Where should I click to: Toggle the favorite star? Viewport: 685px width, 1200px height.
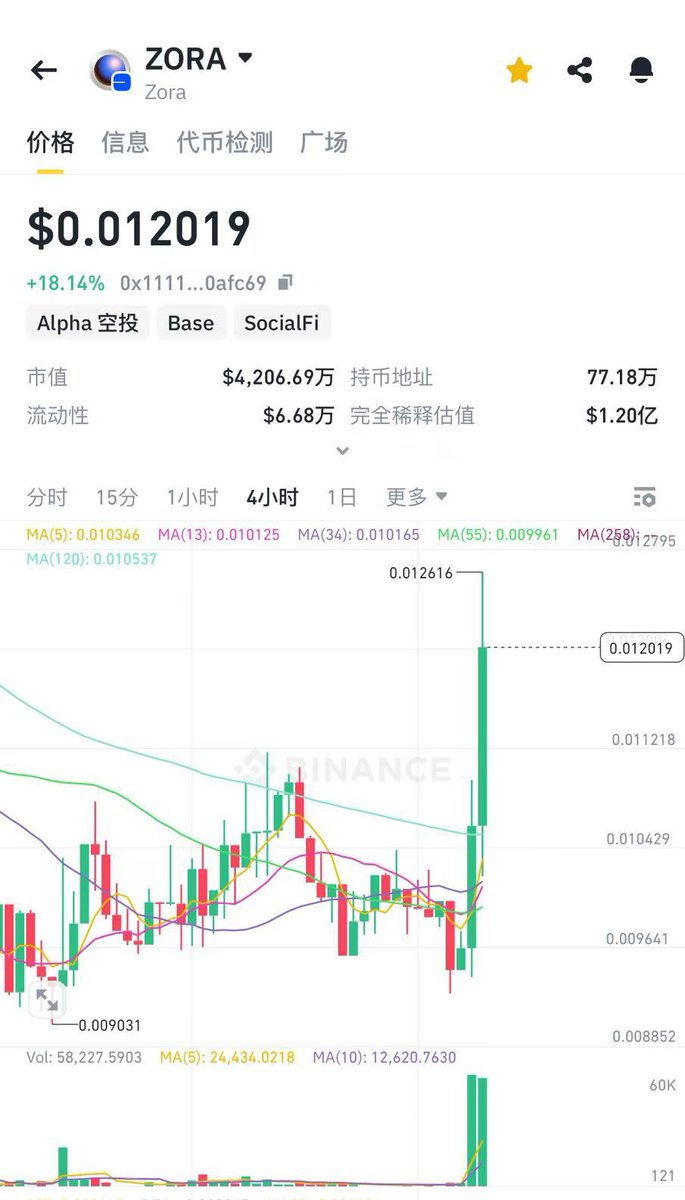[519, 70]
